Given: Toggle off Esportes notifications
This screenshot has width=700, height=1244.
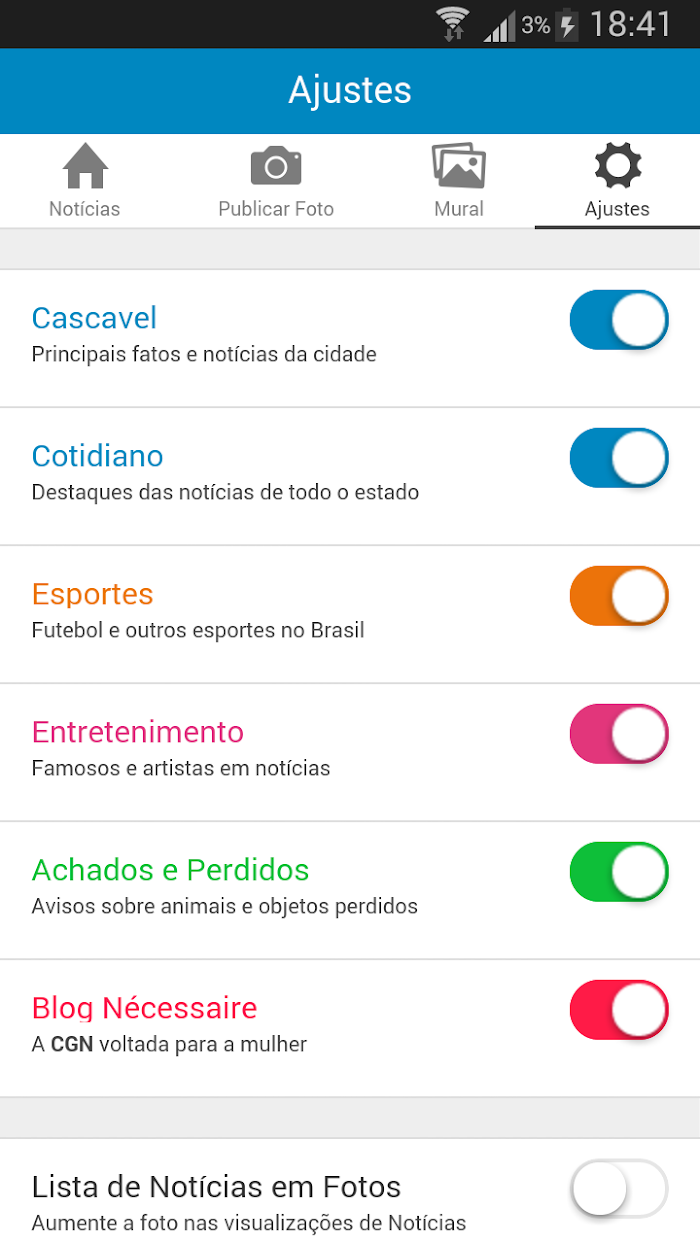Looking at the screenshot, I should click(619, 596).
